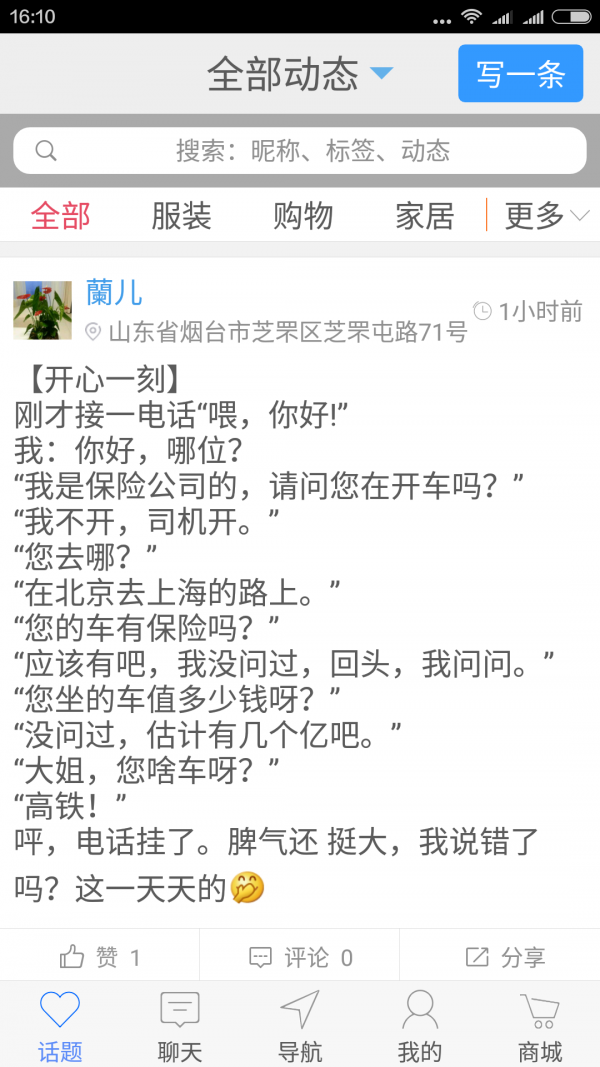
Task: Switch to the 购物 category
Action: pyautogui.click(x=303, y=215)
